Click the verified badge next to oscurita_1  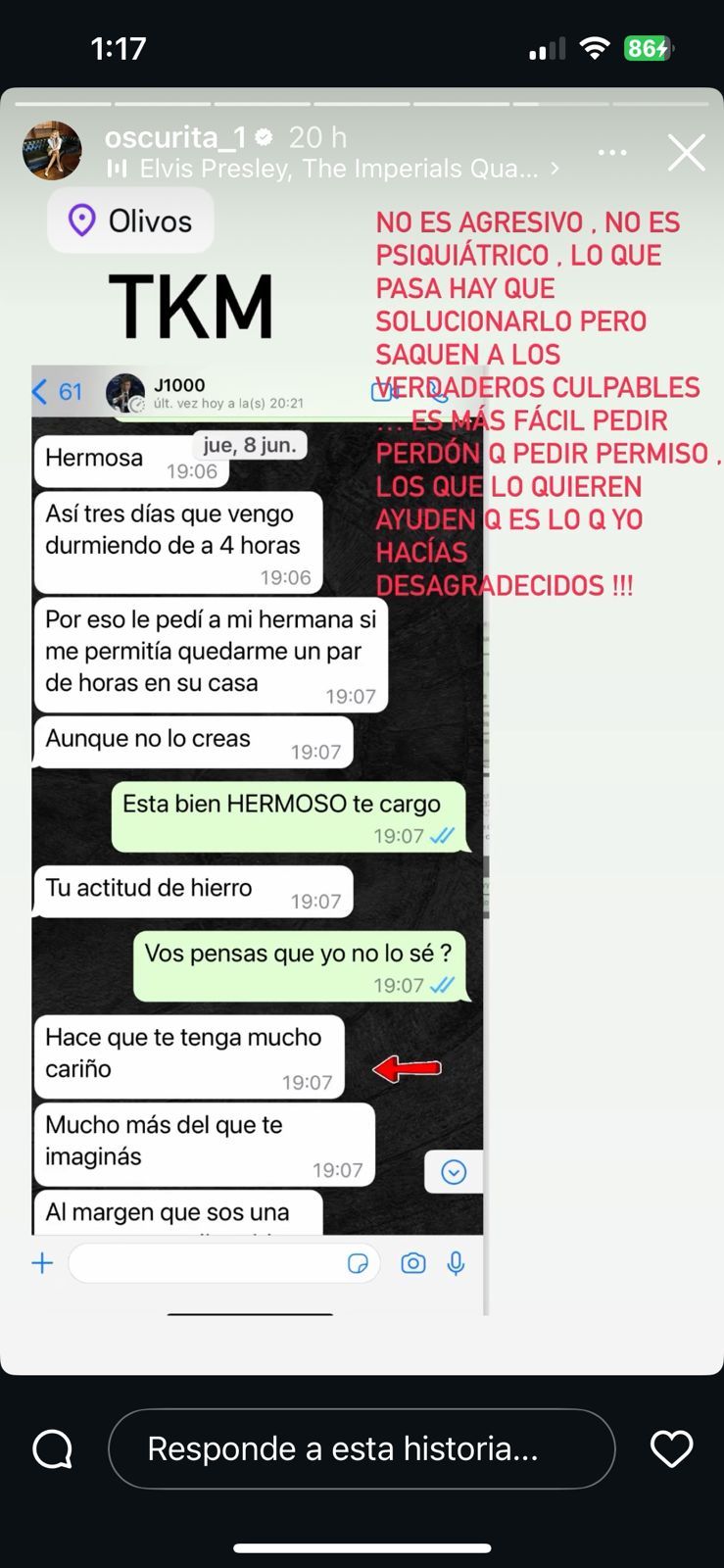point(263,138)
